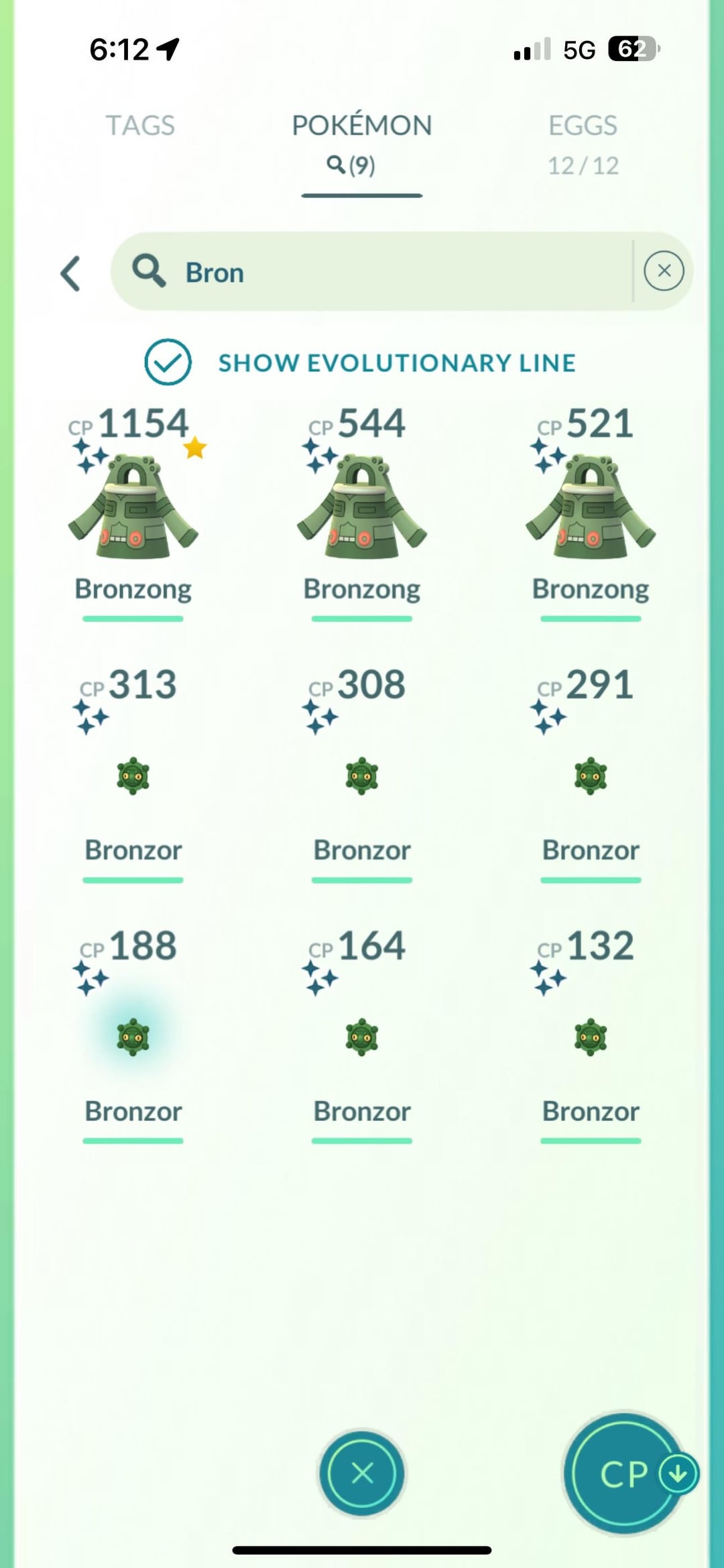
Task: Select the Bronzor with CP 291
Action: pyautogui.click(x=590, y=776)
